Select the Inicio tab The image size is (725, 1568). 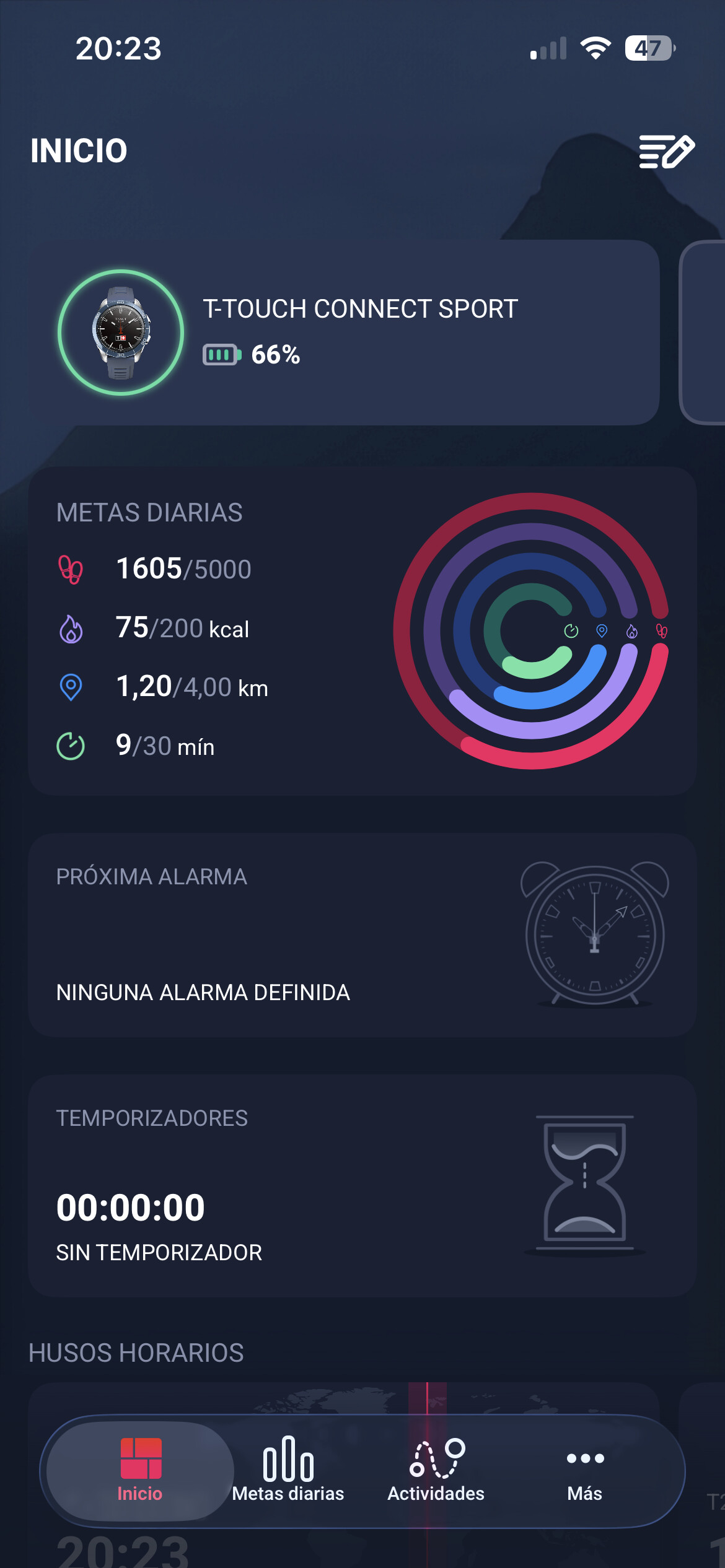[140, 1471]
